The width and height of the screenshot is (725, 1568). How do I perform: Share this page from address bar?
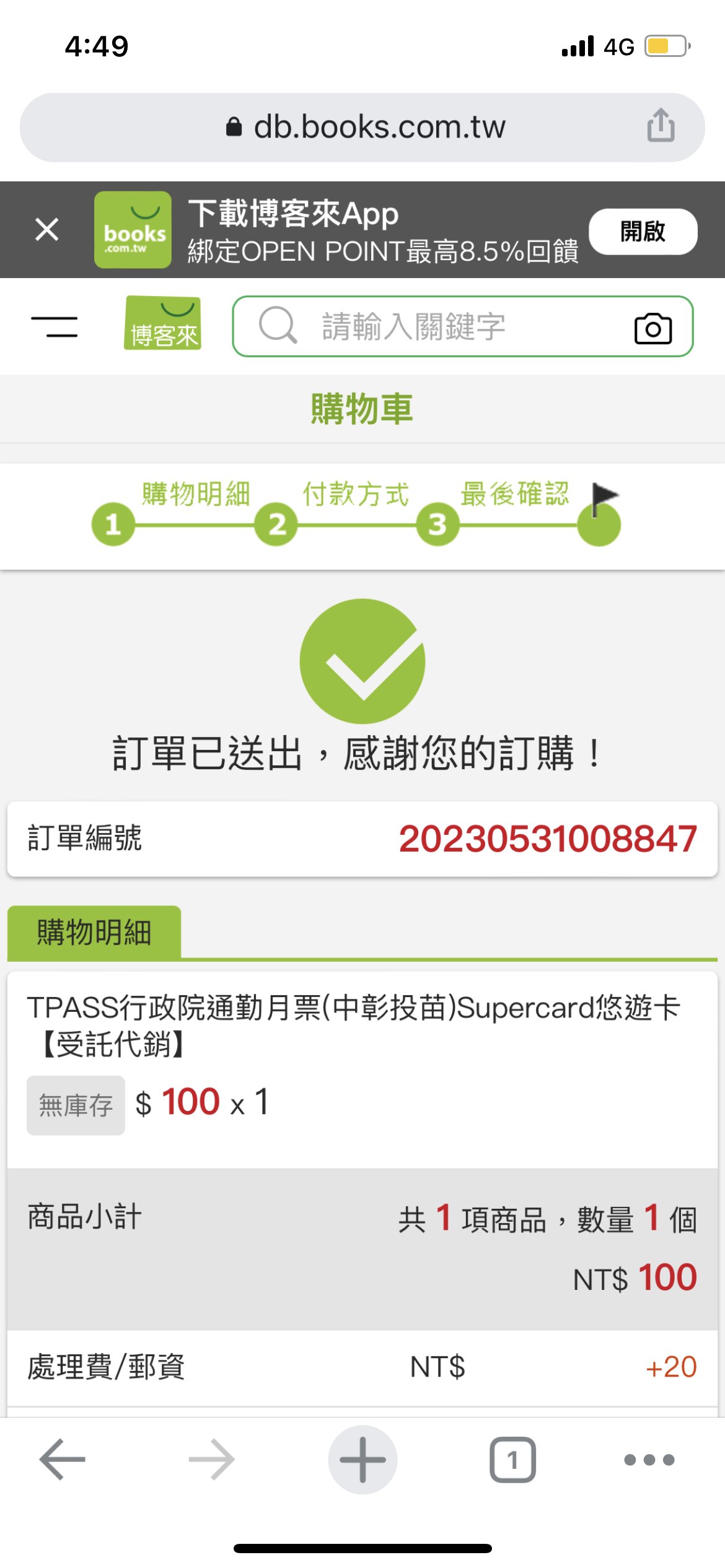[661, 126]
